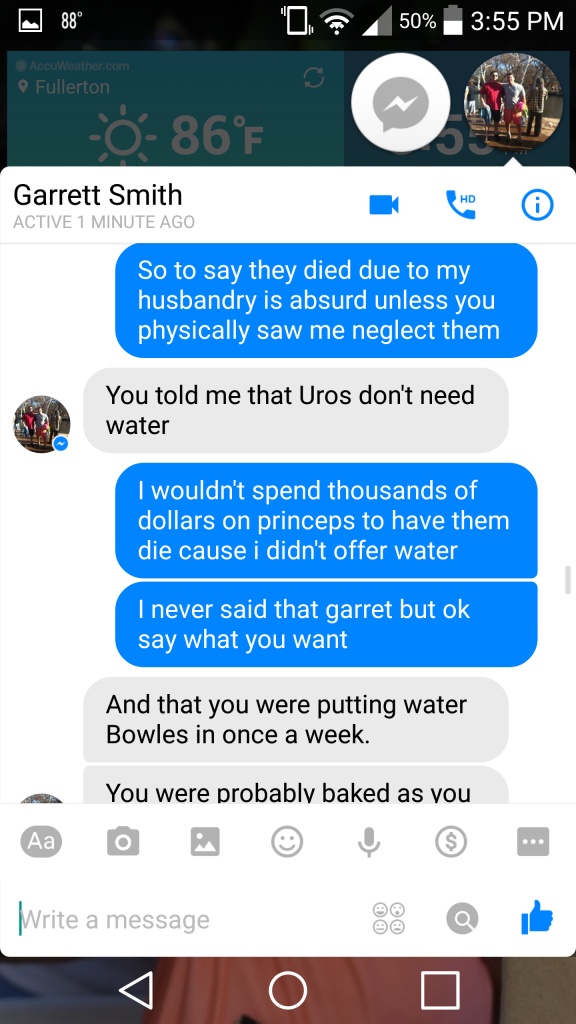This screenshot has width=576, height=1024.
Task: Open the more options three-dot button
Action: click(x=533, y=842)
